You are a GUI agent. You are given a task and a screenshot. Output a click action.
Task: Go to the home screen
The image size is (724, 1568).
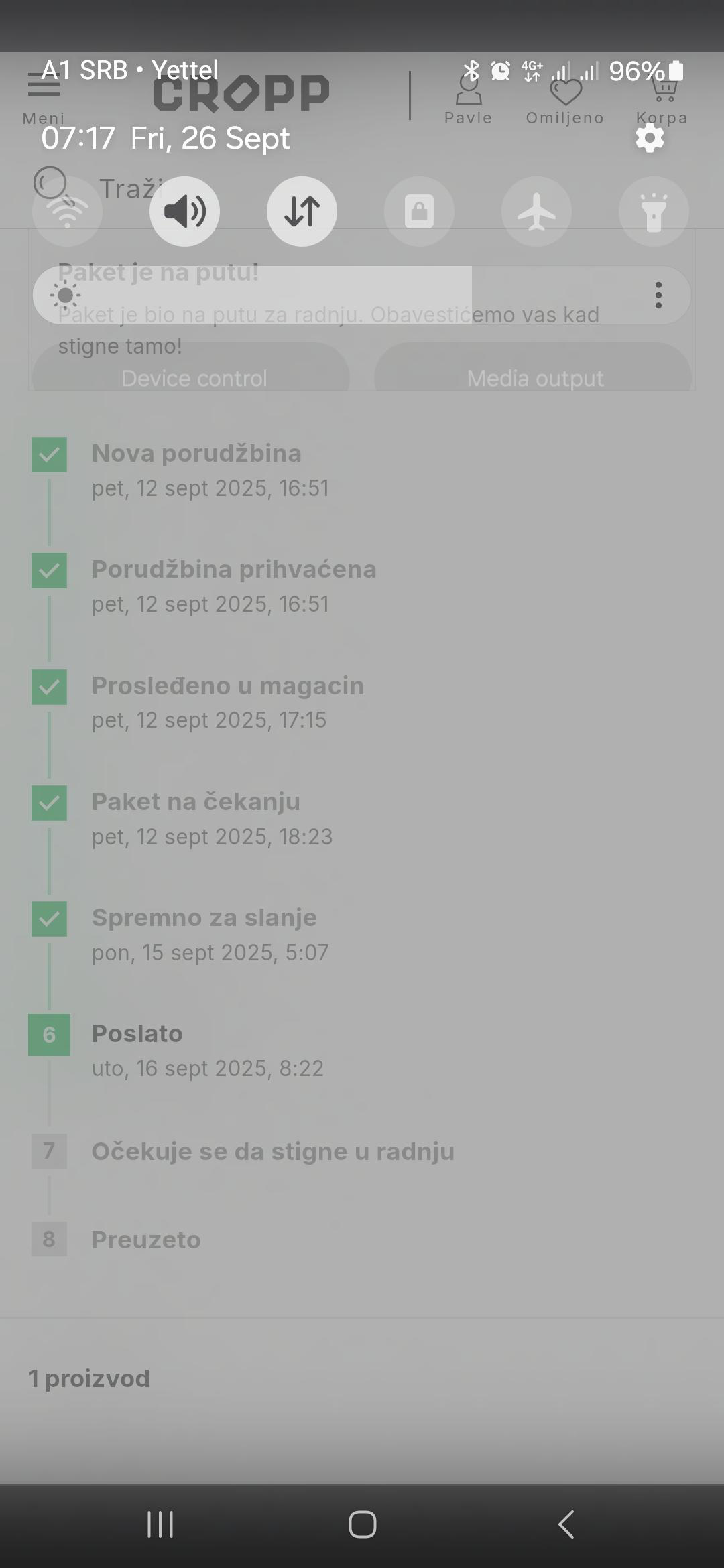click(362, 1524)
